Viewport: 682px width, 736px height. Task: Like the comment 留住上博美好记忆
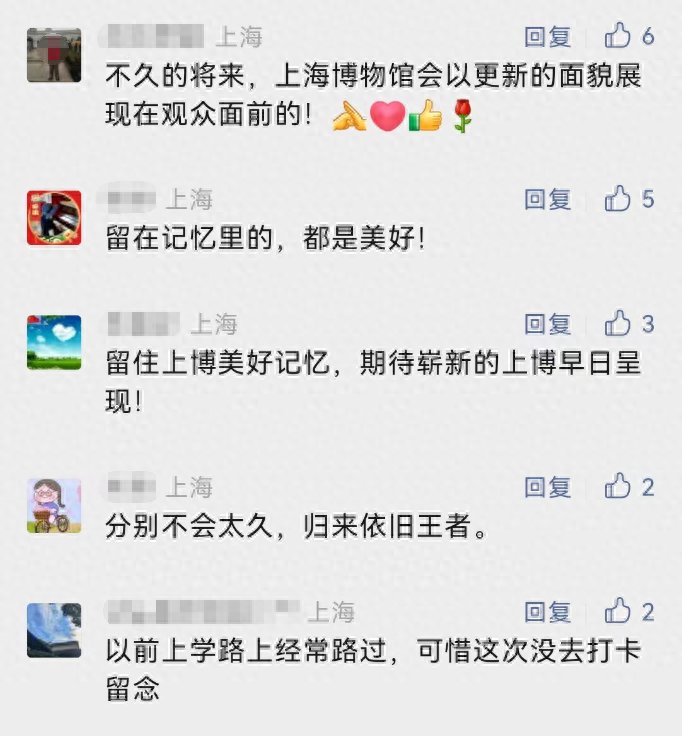pyautogui.click(x=619, y=324)
